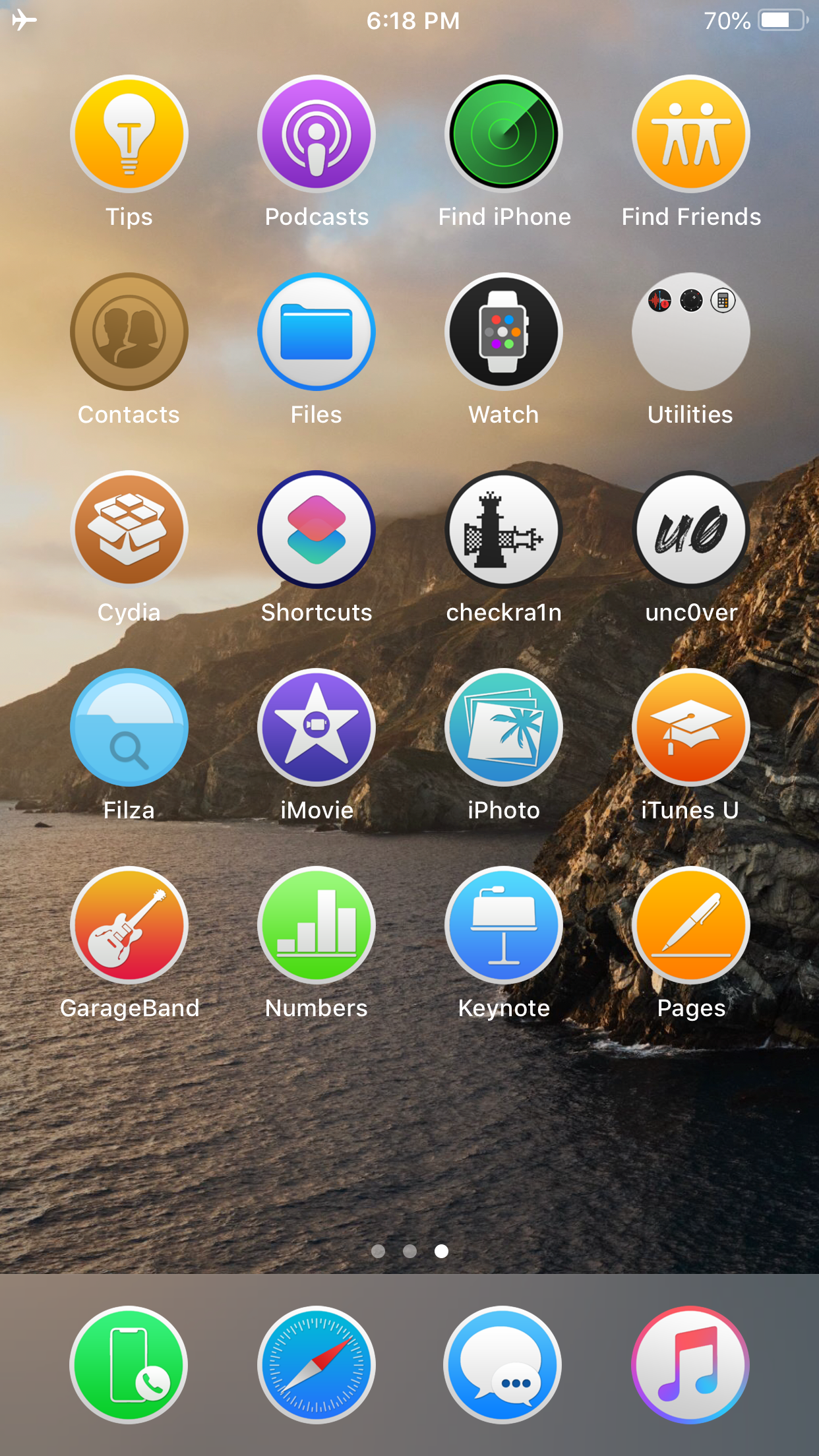819x1456 pixels.
Task: Open the Utilities folder
Action: (691, 332)
